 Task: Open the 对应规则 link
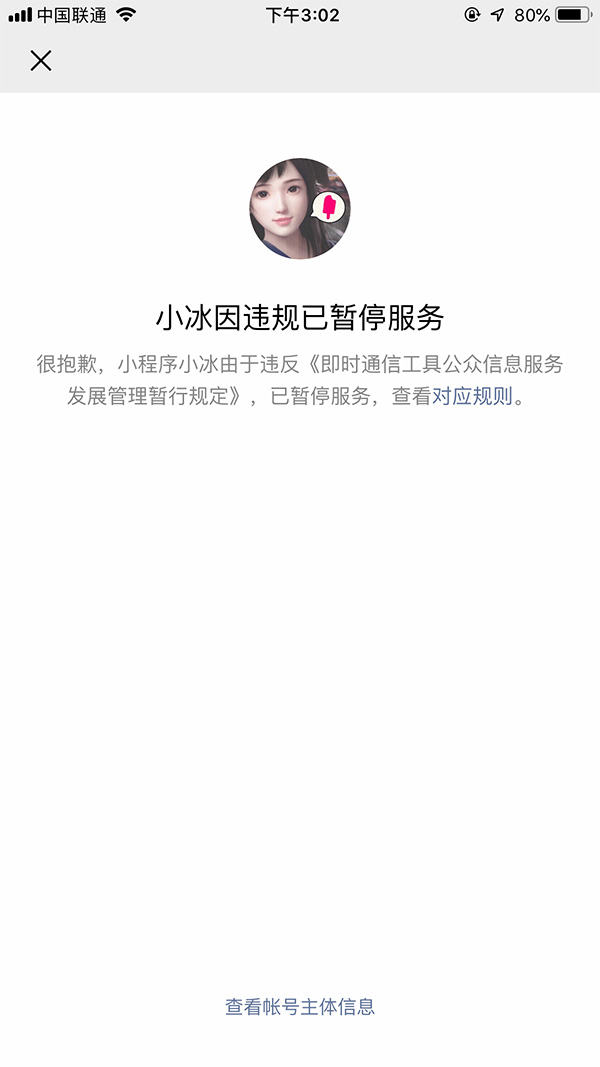coord(472,396)
